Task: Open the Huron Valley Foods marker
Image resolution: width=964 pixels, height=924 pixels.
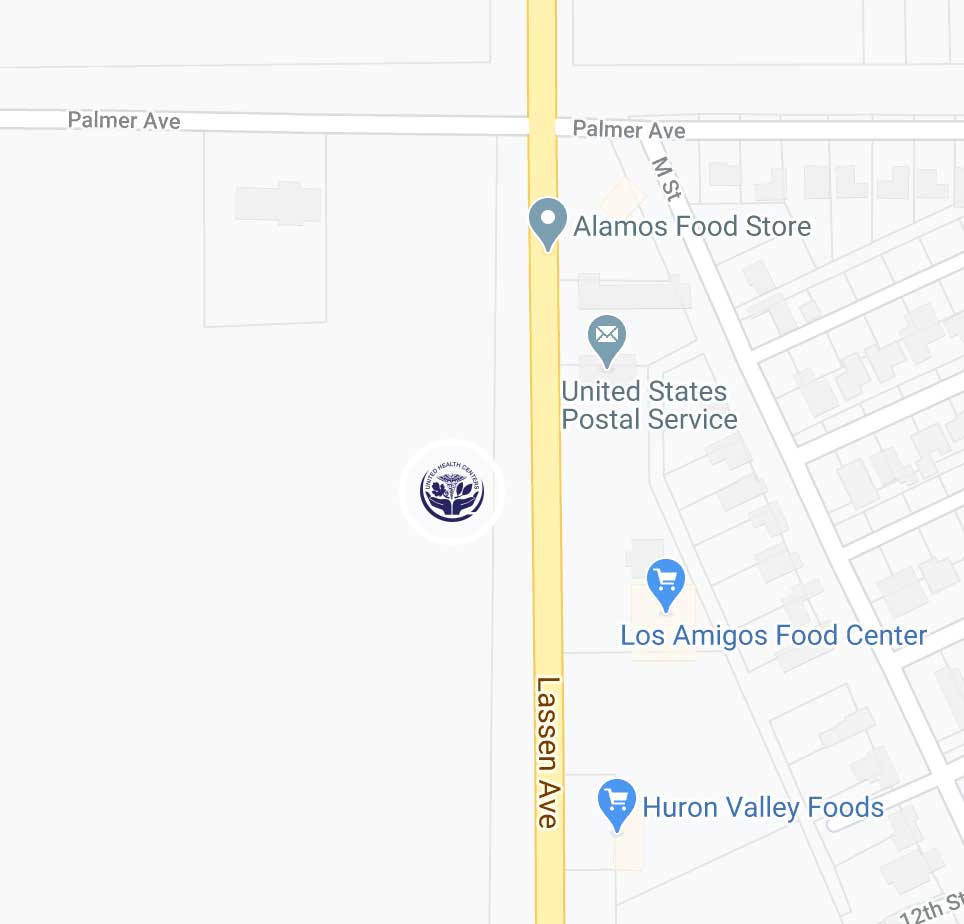Action: (617, 803)
